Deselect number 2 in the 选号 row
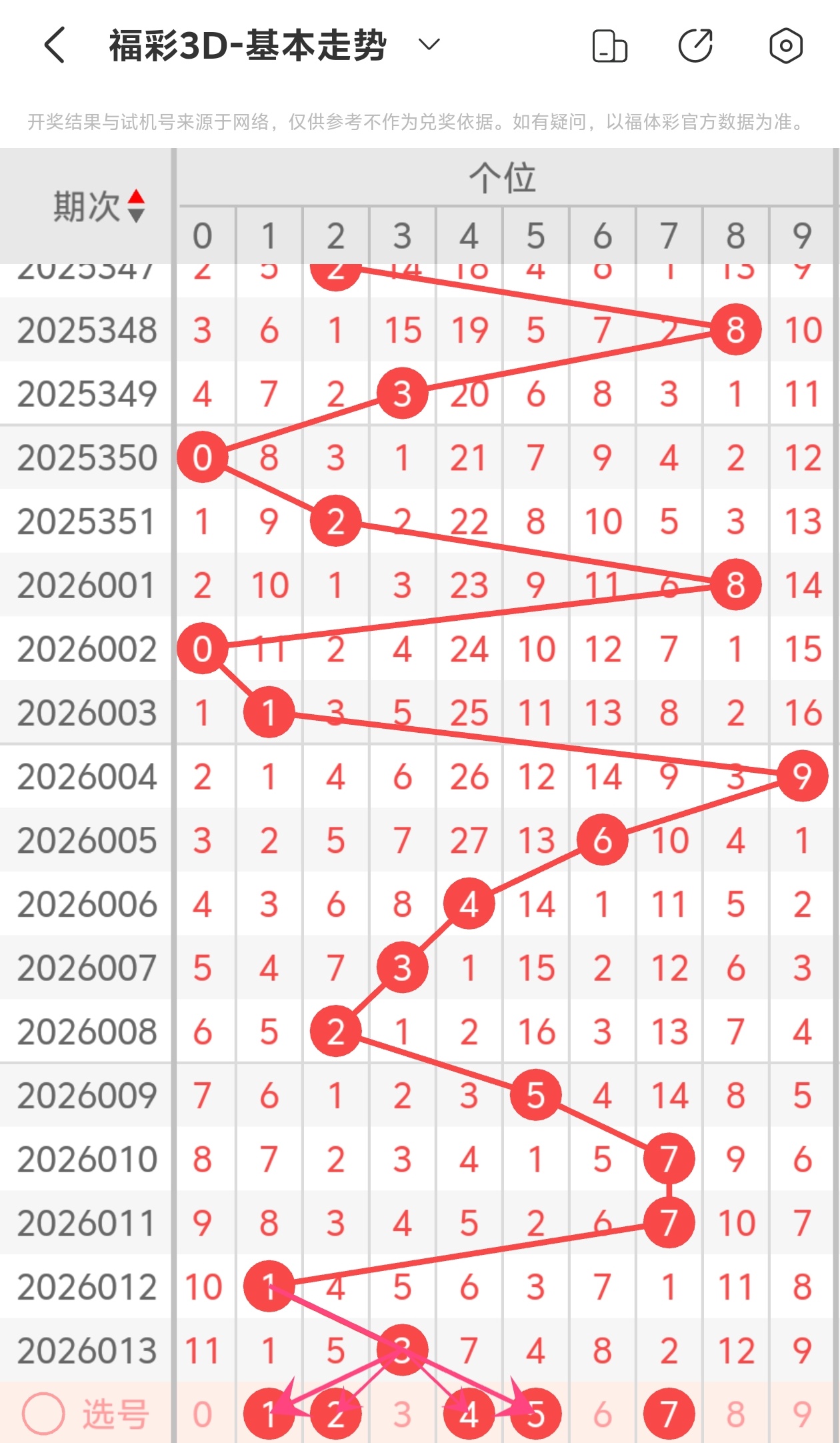The height and width of the screenshot is (1443, 840). pos(336,1414)
